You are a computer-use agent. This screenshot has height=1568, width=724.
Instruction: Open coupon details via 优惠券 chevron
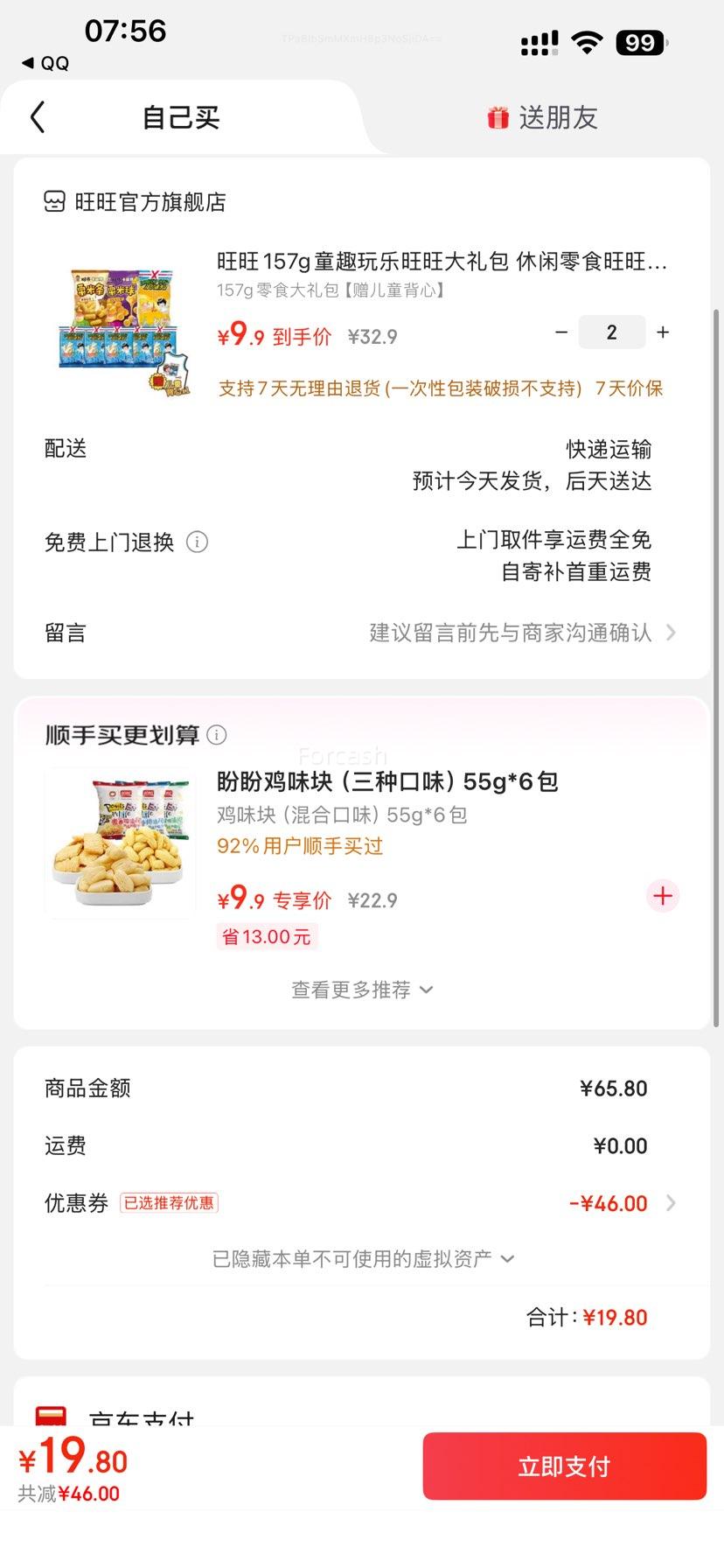(x=670, y=1203)
